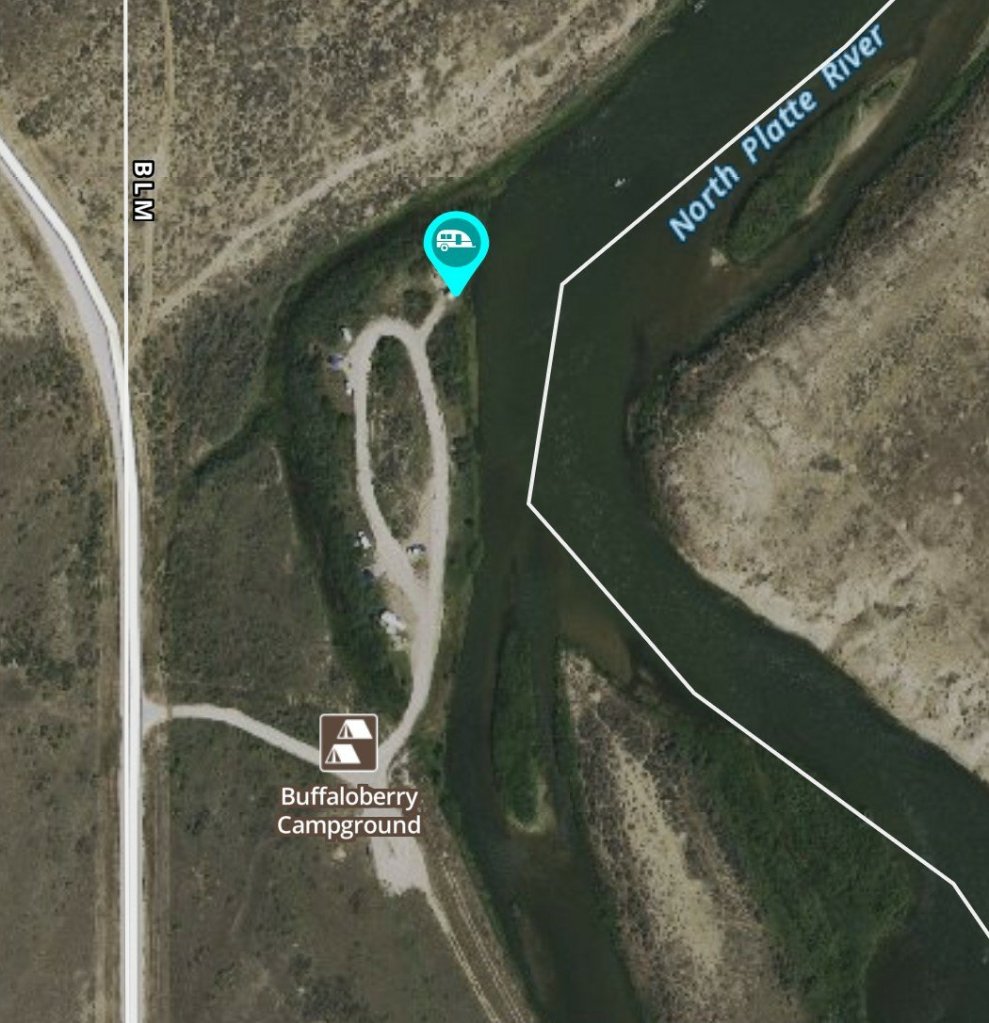
Task: Tap the teal RV camper map pin
Action: [x=457, y=243]
